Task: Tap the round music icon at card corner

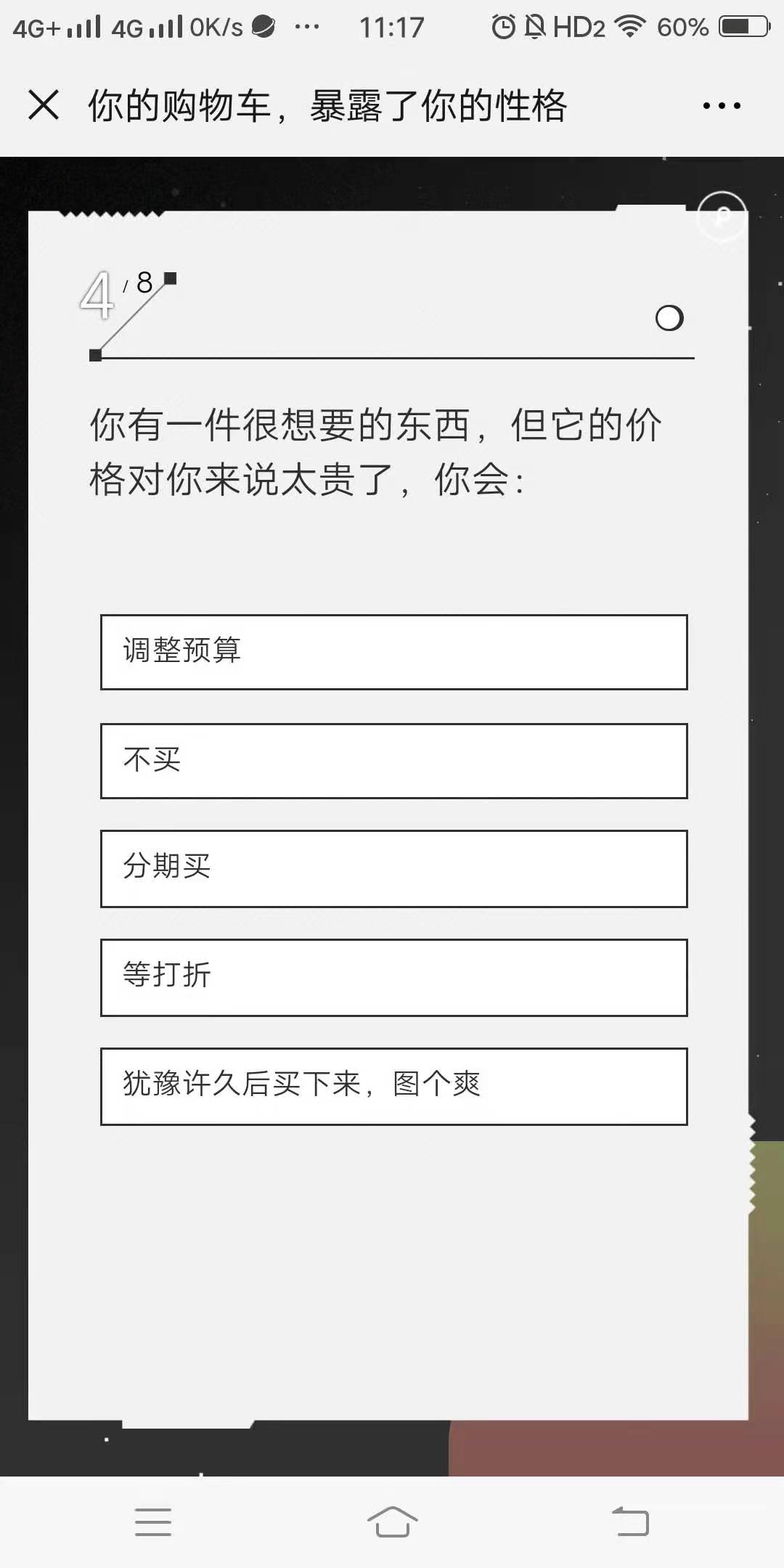Action: 721,216
